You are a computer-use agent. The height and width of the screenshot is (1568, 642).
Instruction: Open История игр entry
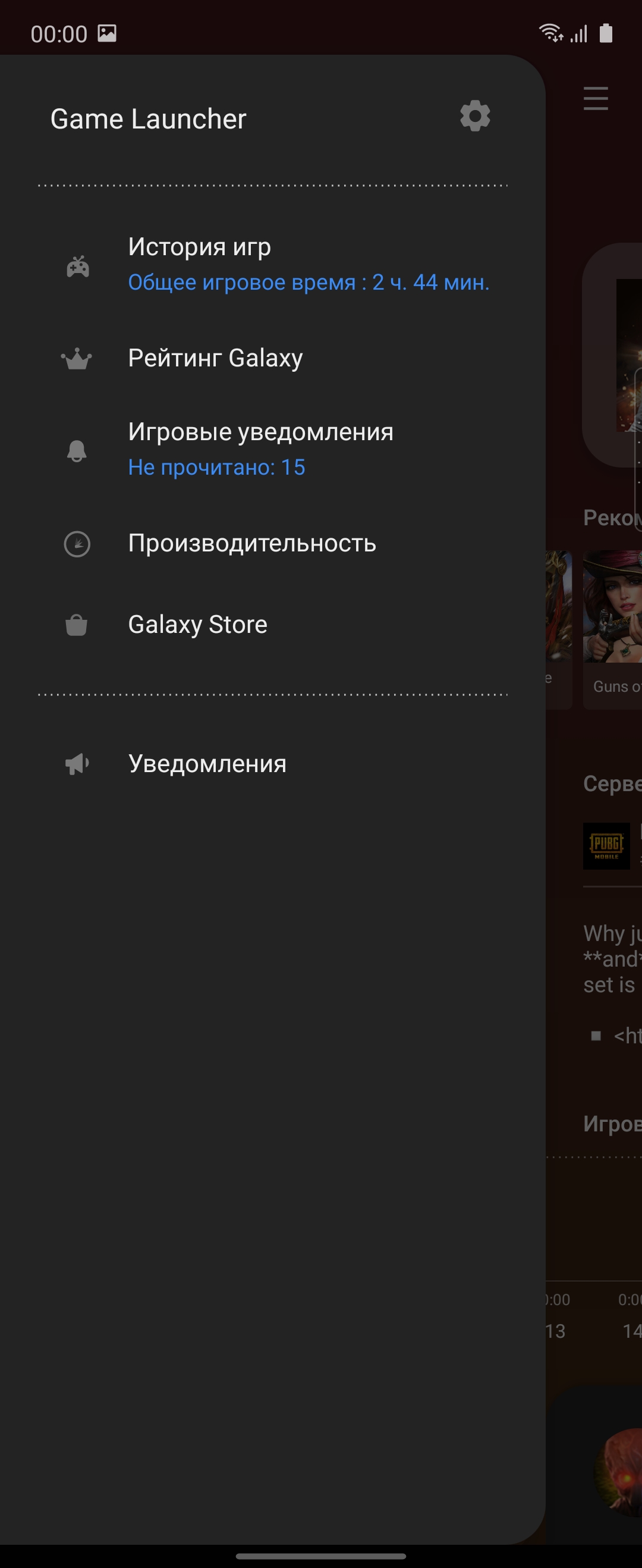tap(274, 265)
